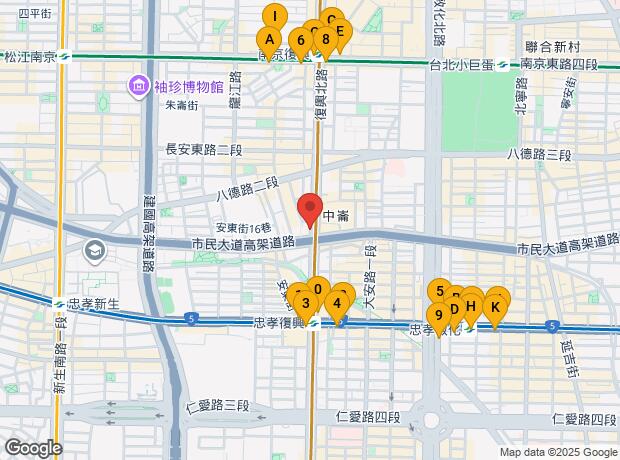Tap the map marker labeled 4

click(x=337, y=303)
